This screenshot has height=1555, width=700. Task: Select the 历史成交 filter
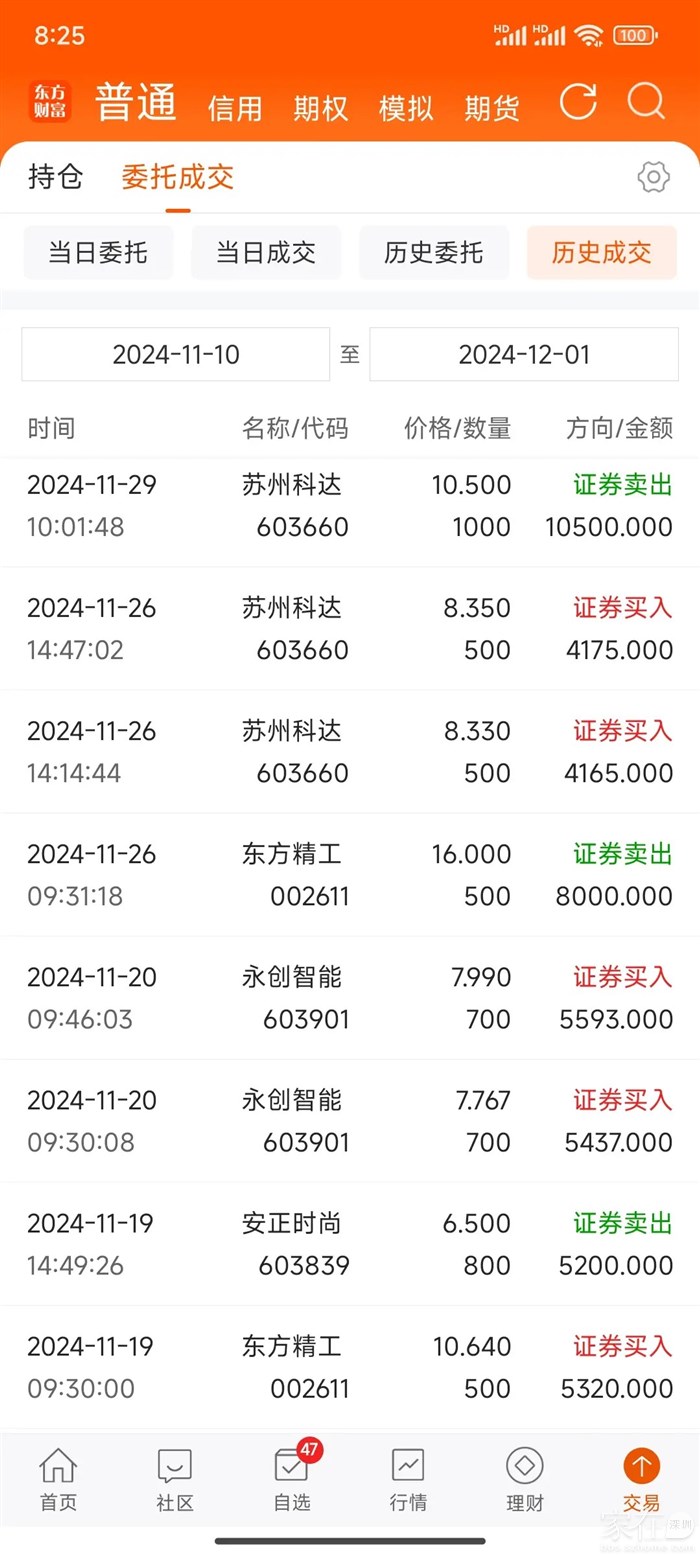point(602,253)
